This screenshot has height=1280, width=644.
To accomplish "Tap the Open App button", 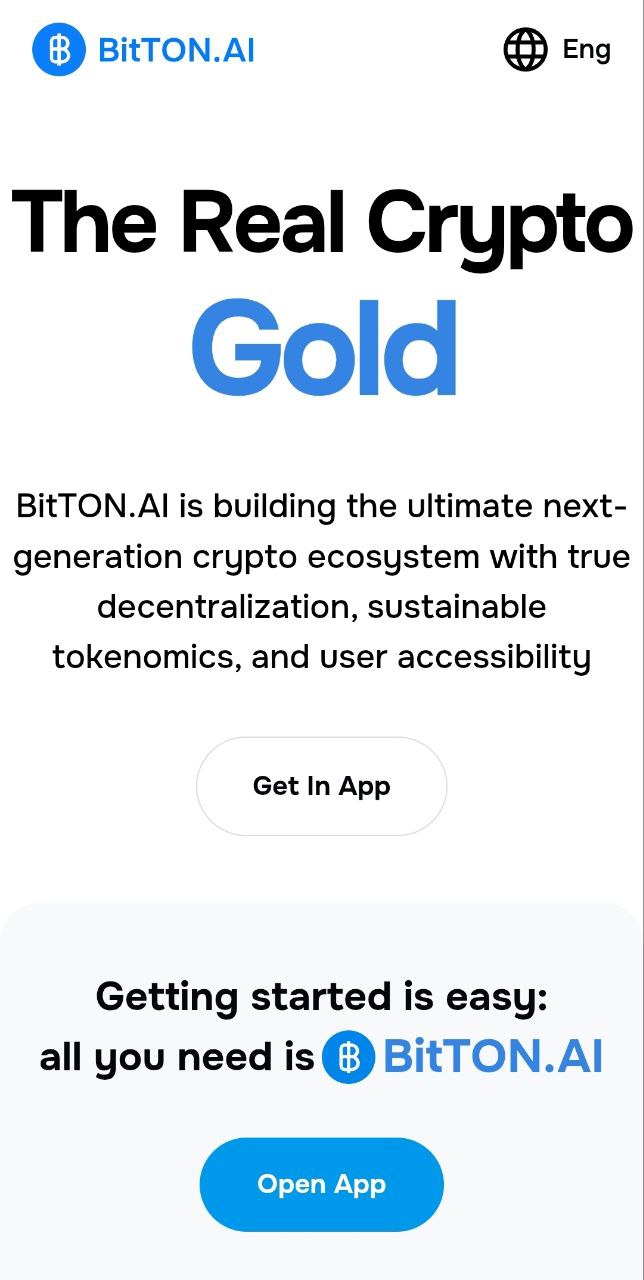I will 321,1184.
